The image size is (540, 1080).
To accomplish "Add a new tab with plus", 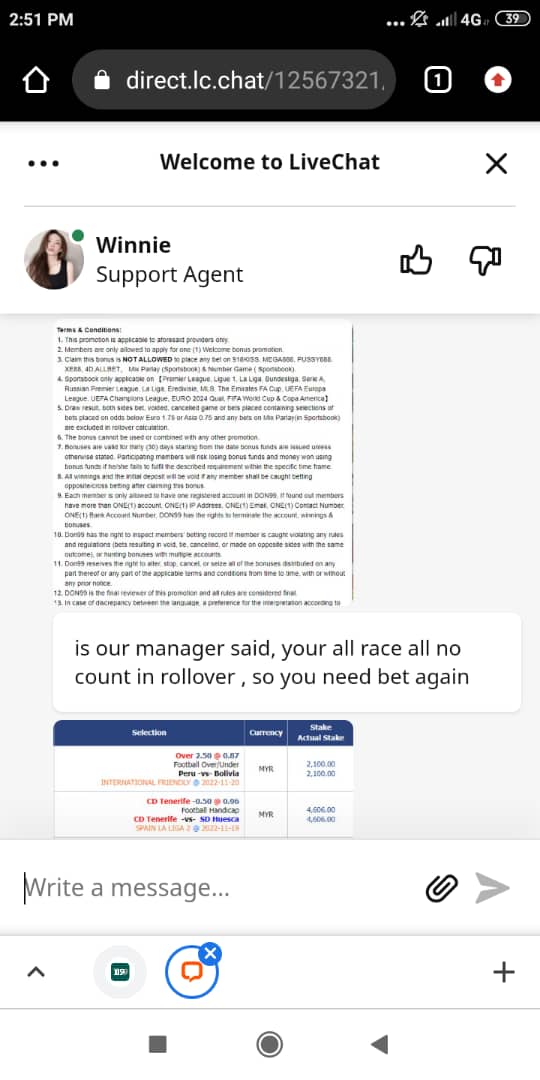I will click(504, 972).
